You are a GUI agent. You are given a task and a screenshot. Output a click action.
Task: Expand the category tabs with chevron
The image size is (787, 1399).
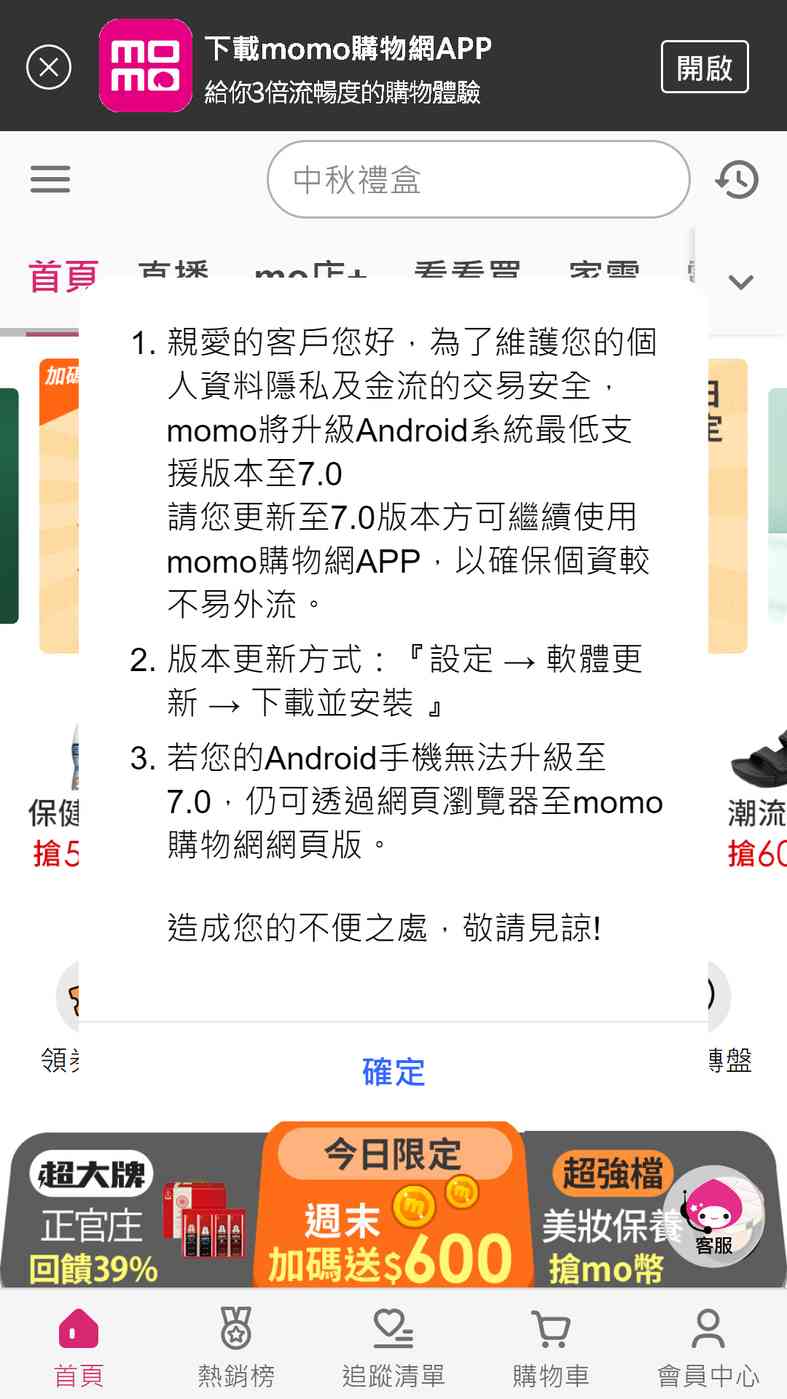(x=741, y=282)
